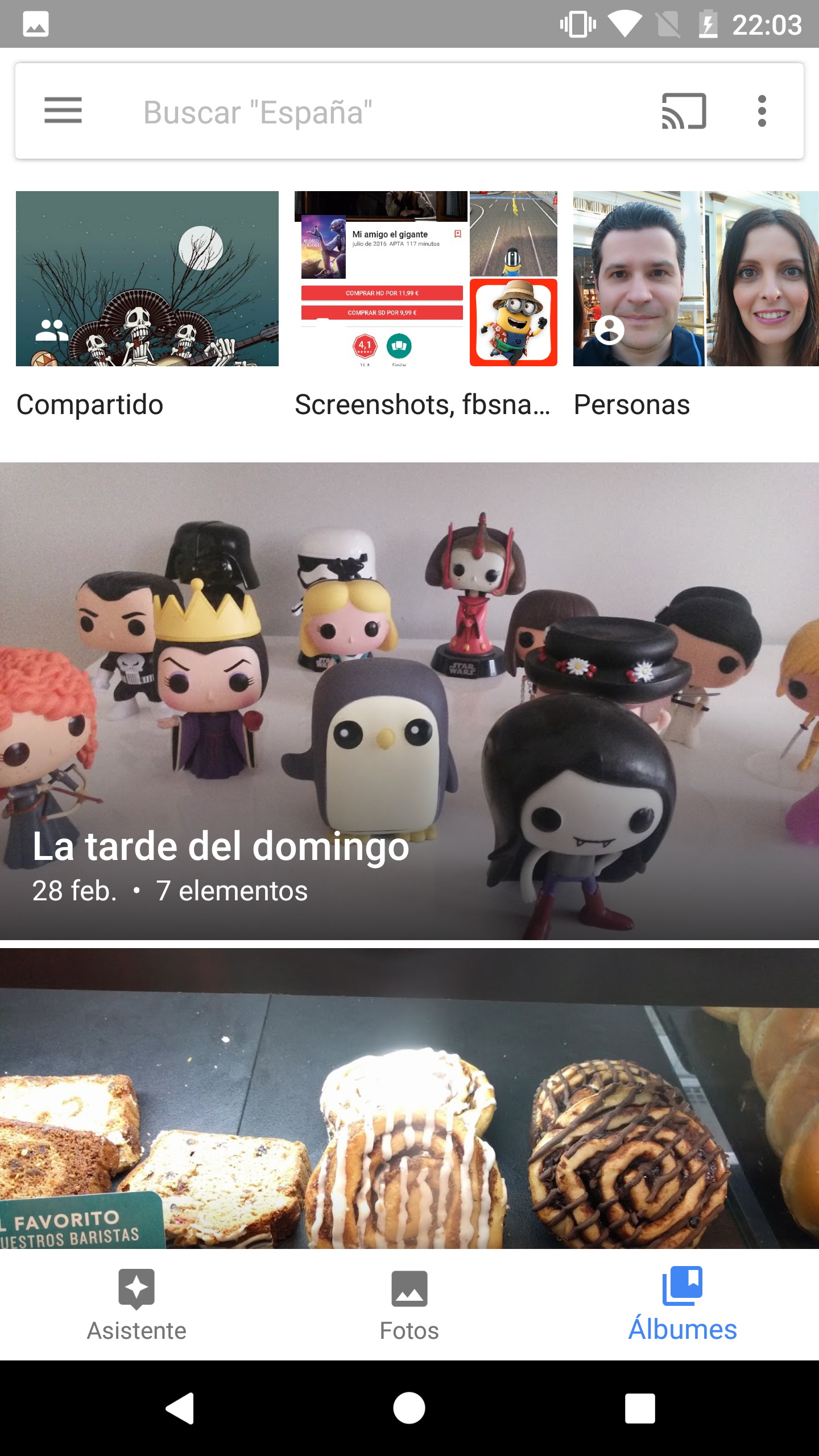Cast photos to another screen
819x1456 pixels.
point(684,111)
